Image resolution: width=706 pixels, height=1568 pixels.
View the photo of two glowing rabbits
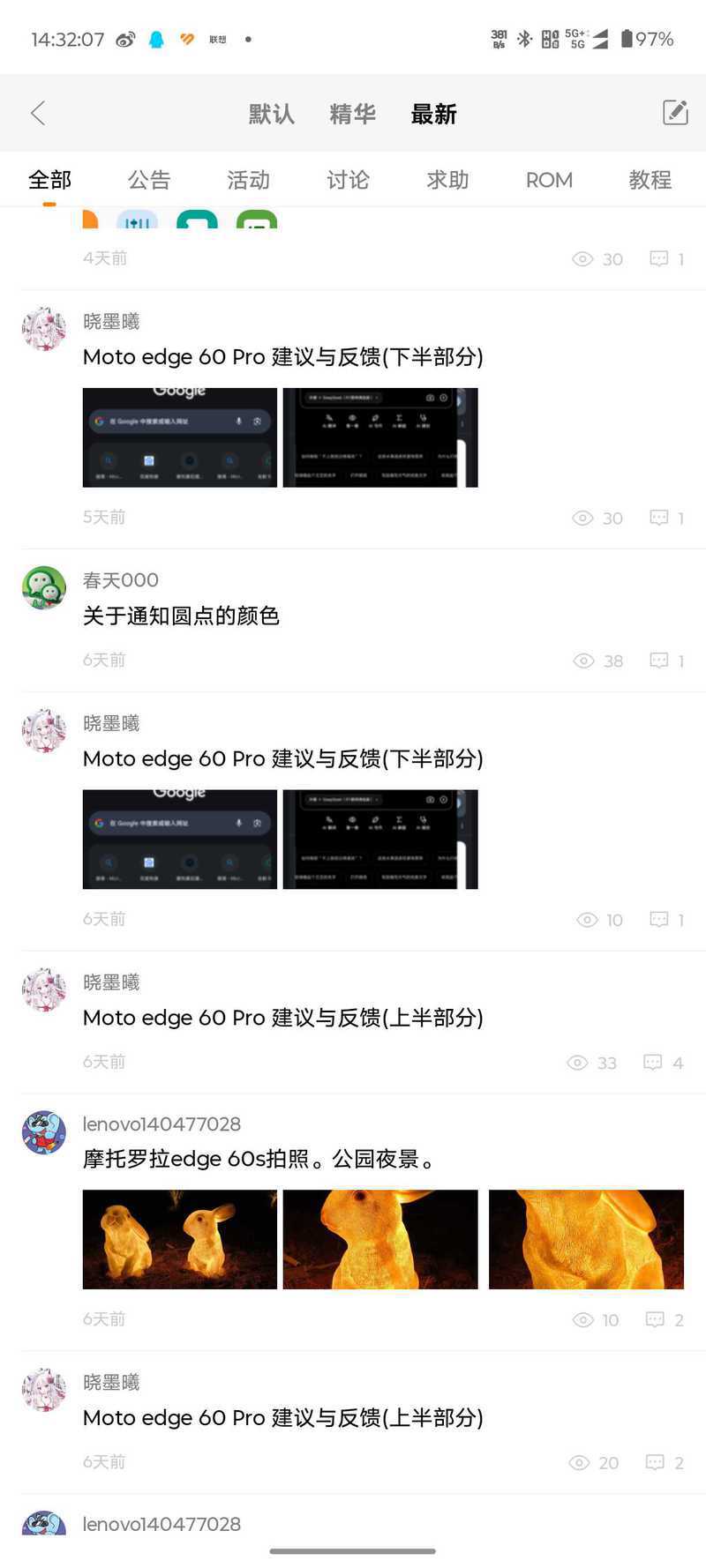[x=180, y=1239]
